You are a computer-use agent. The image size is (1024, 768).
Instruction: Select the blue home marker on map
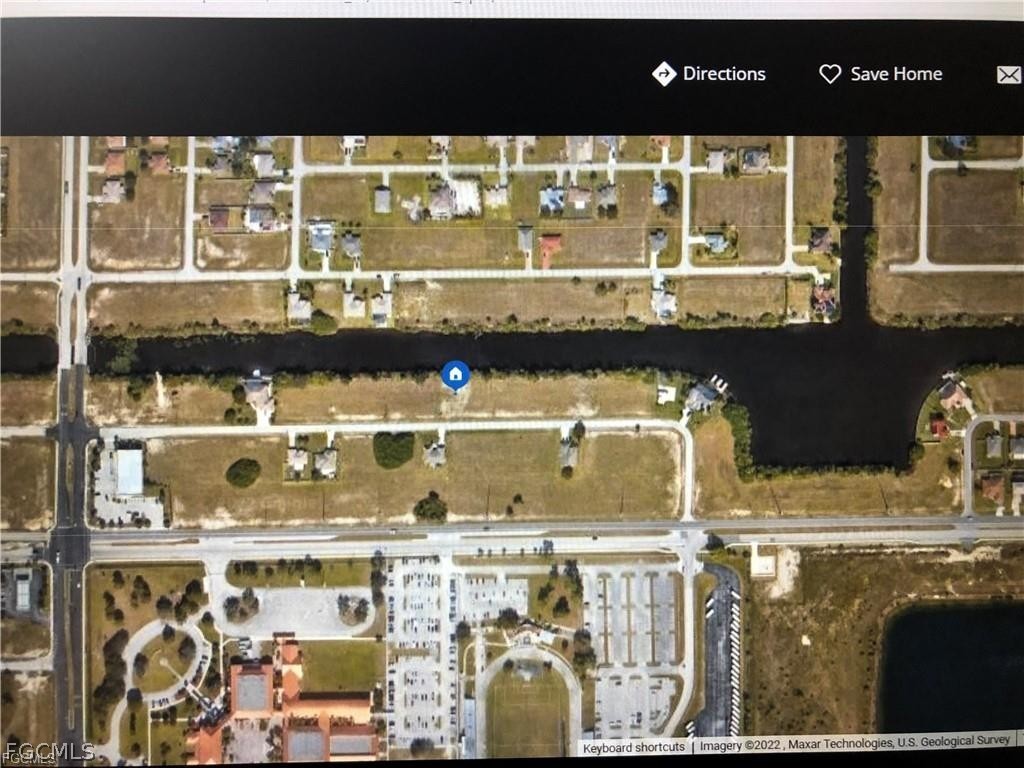(455, 375)
